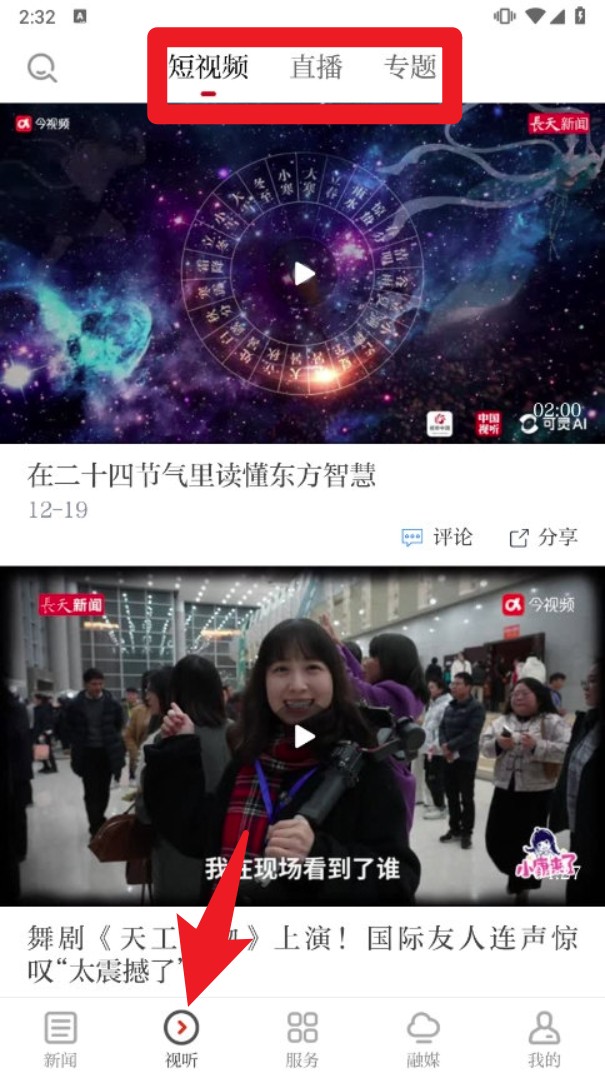Open the 我的 profile tab
The image size is (605, 1078).
544,1038
